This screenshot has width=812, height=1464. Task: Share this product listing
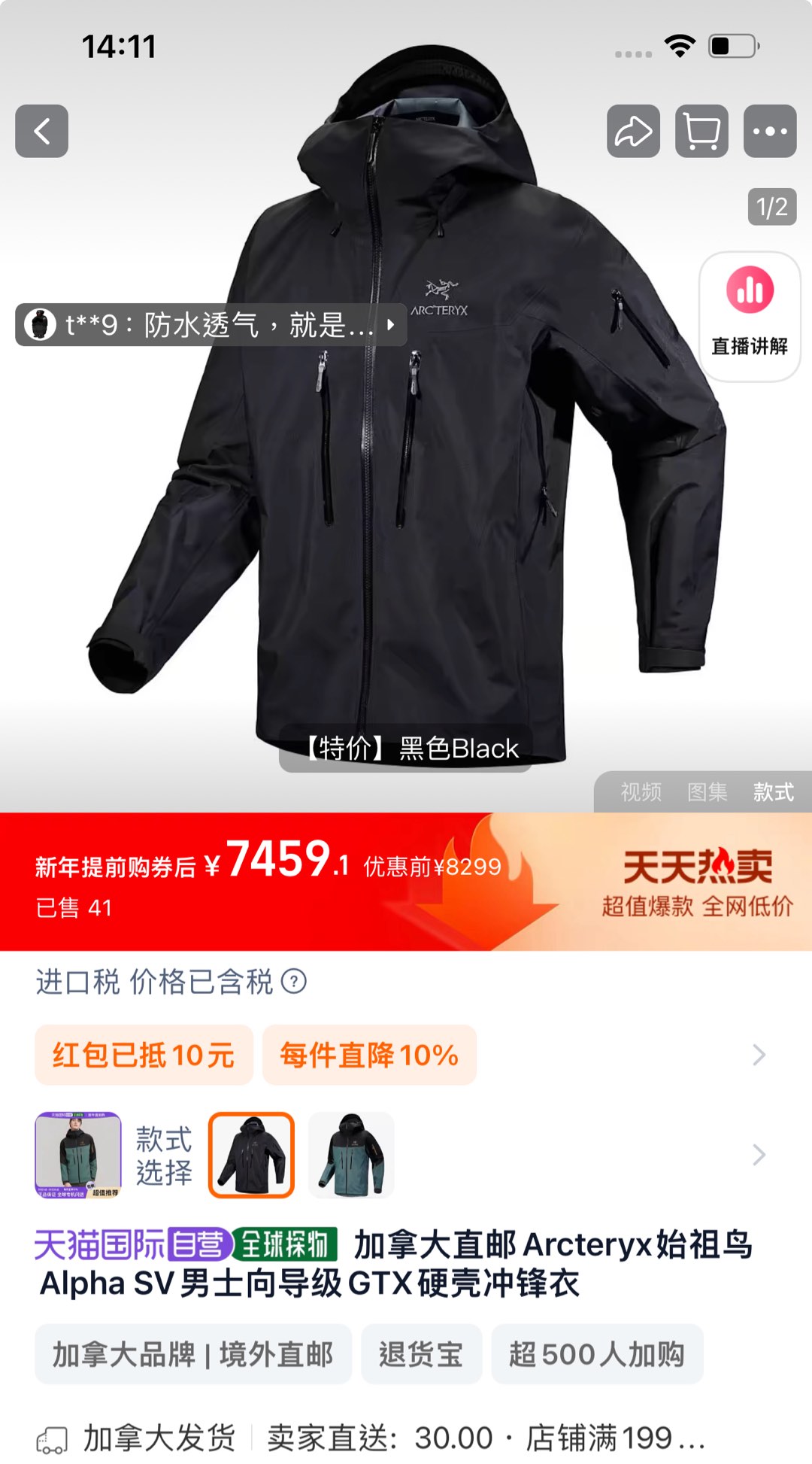634,131
